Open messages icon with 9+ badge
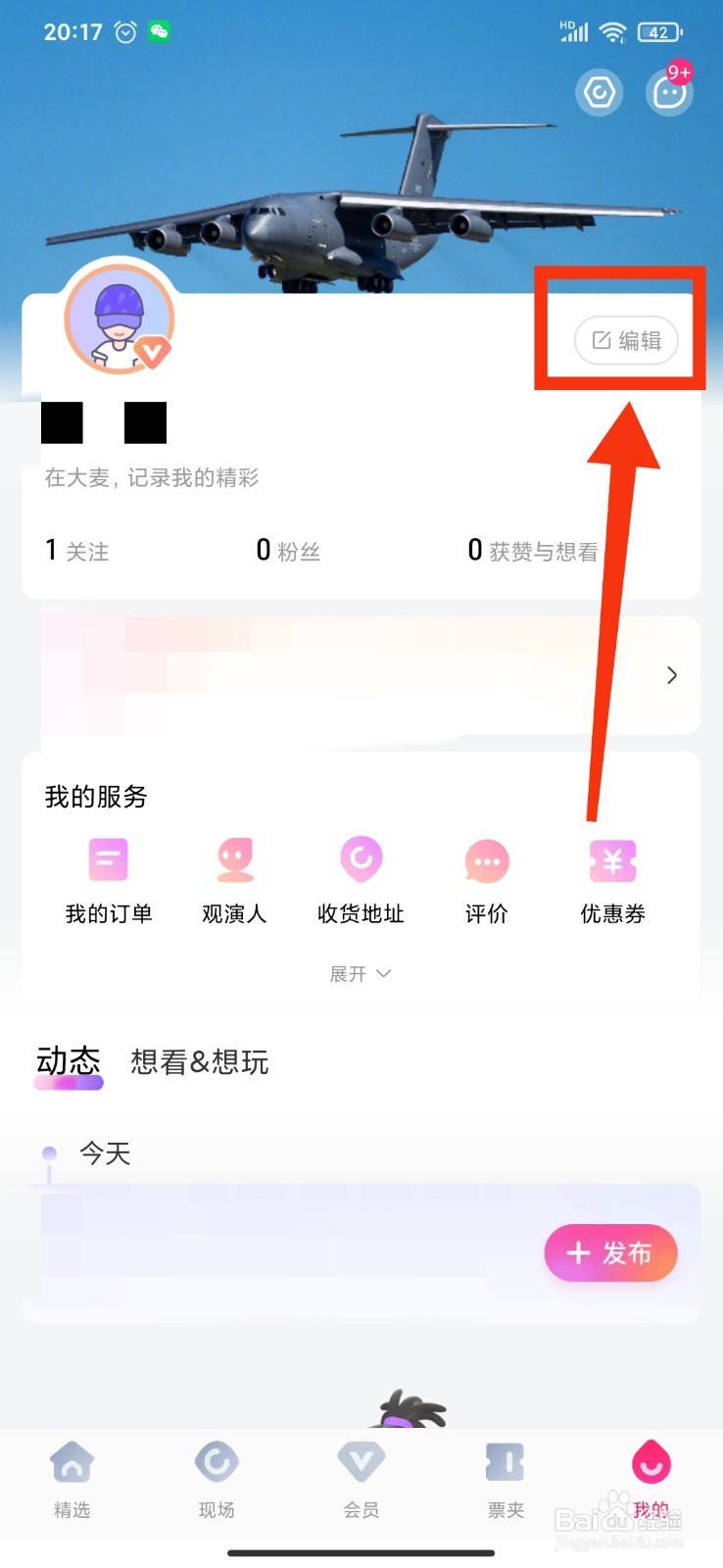 click(669, 91)
